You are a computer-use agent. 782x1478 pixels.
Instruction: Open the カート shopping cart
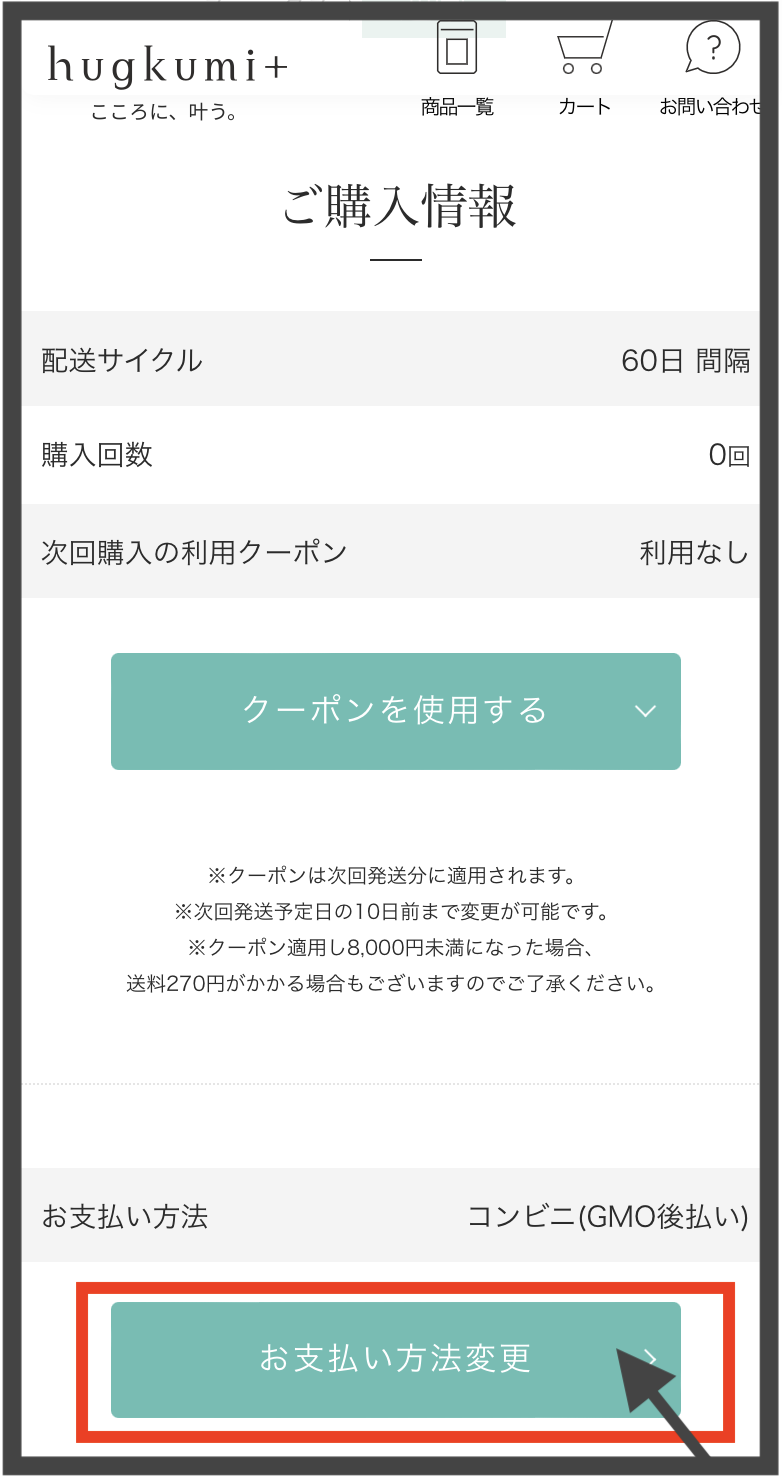tap(584, 72)
